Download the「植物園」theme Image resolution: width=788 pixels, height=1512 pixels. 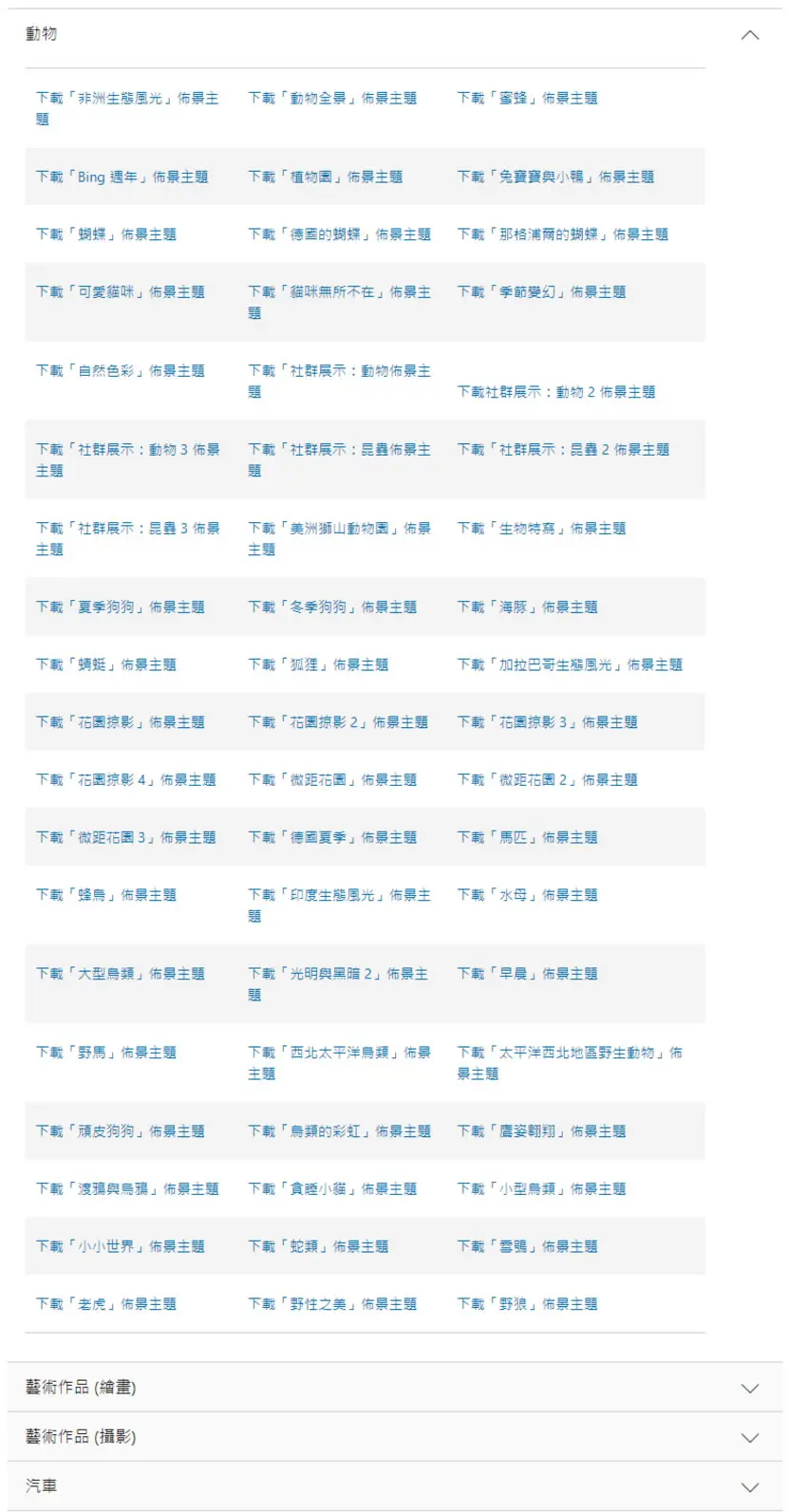click(325, 177)
